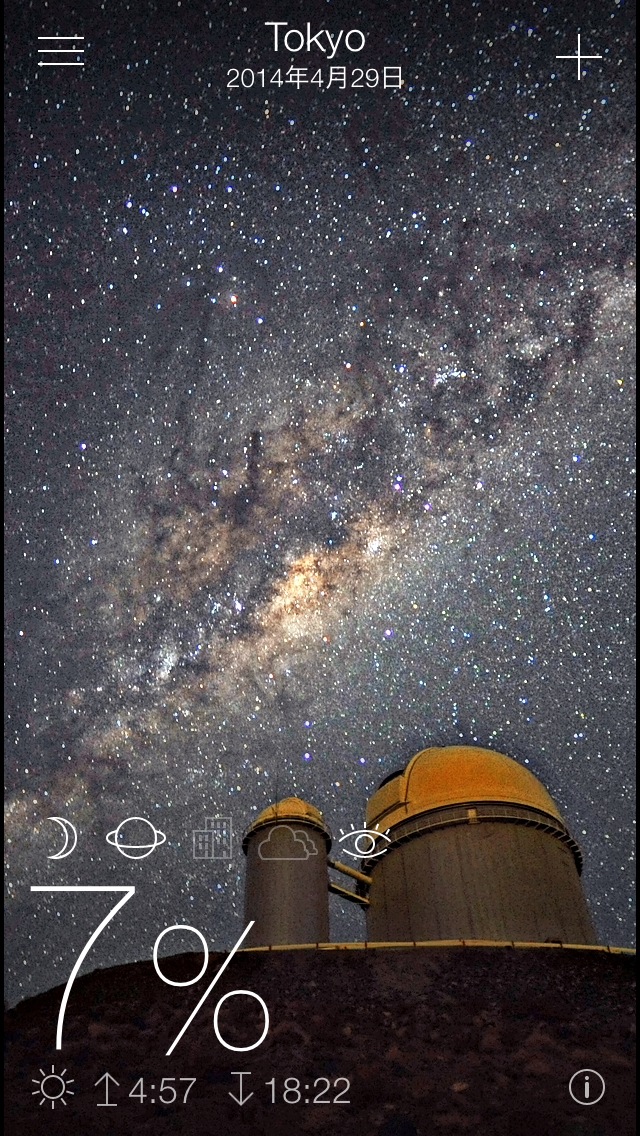Open the info button

click(x=587, y=1087)
